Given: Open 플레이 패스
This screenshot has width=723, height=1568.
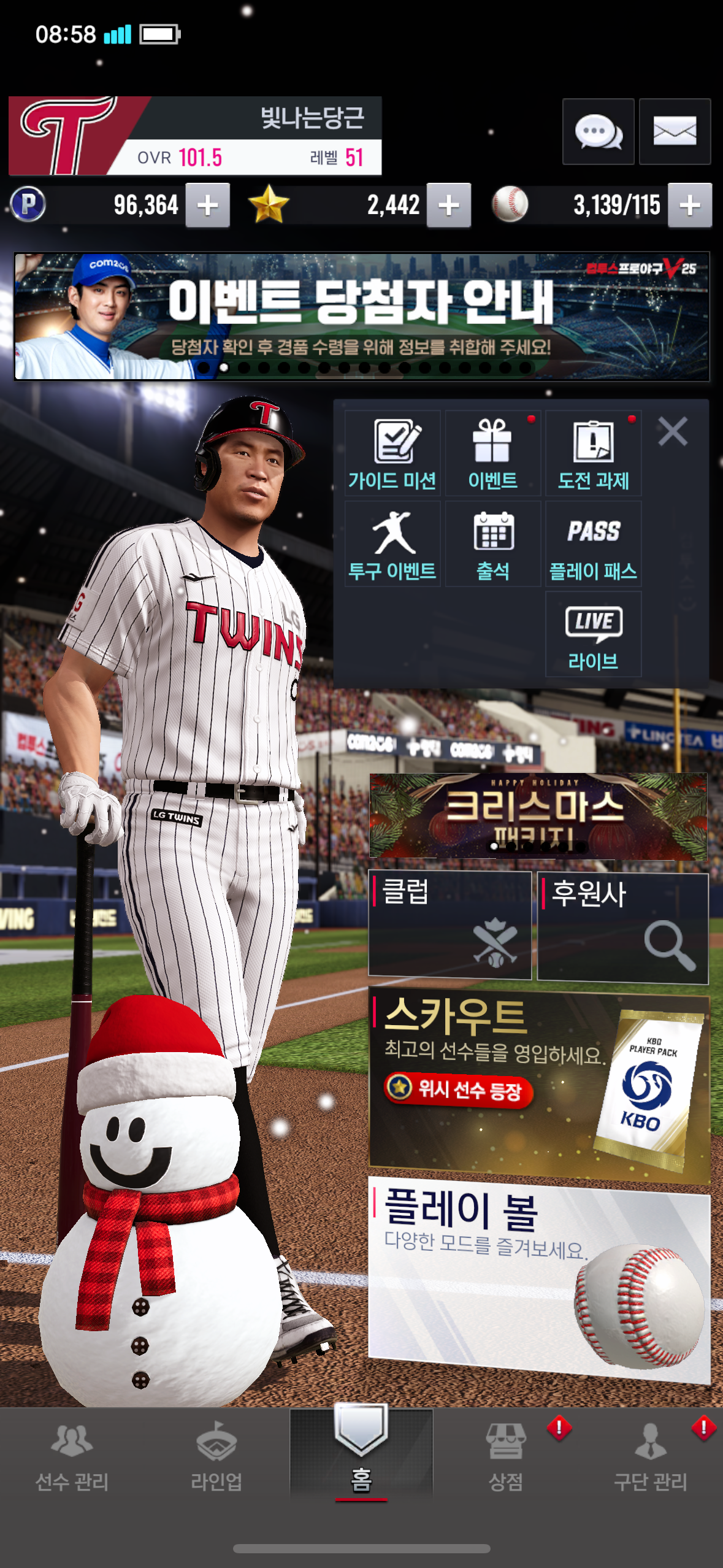Looking at the screenshot, I should click(x=593, y=544).
